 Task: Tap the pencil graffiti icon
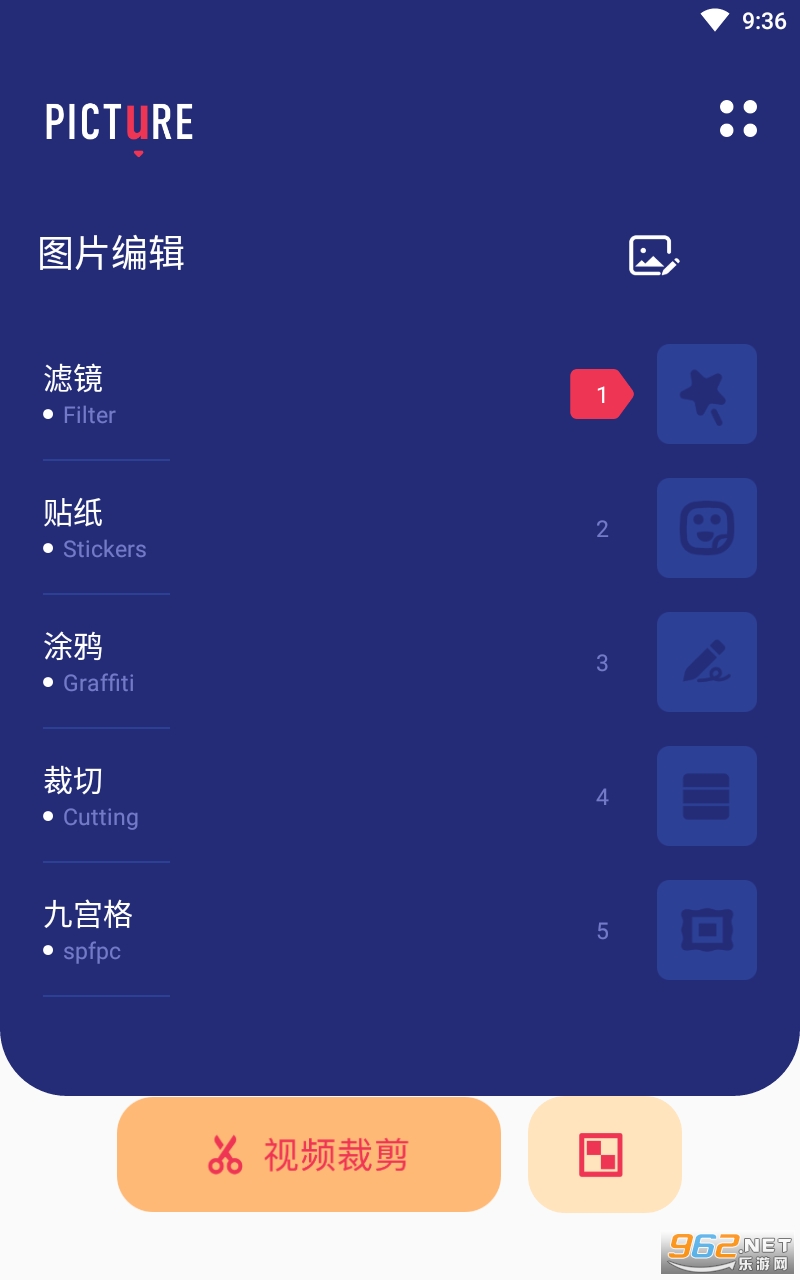point(707,662)
